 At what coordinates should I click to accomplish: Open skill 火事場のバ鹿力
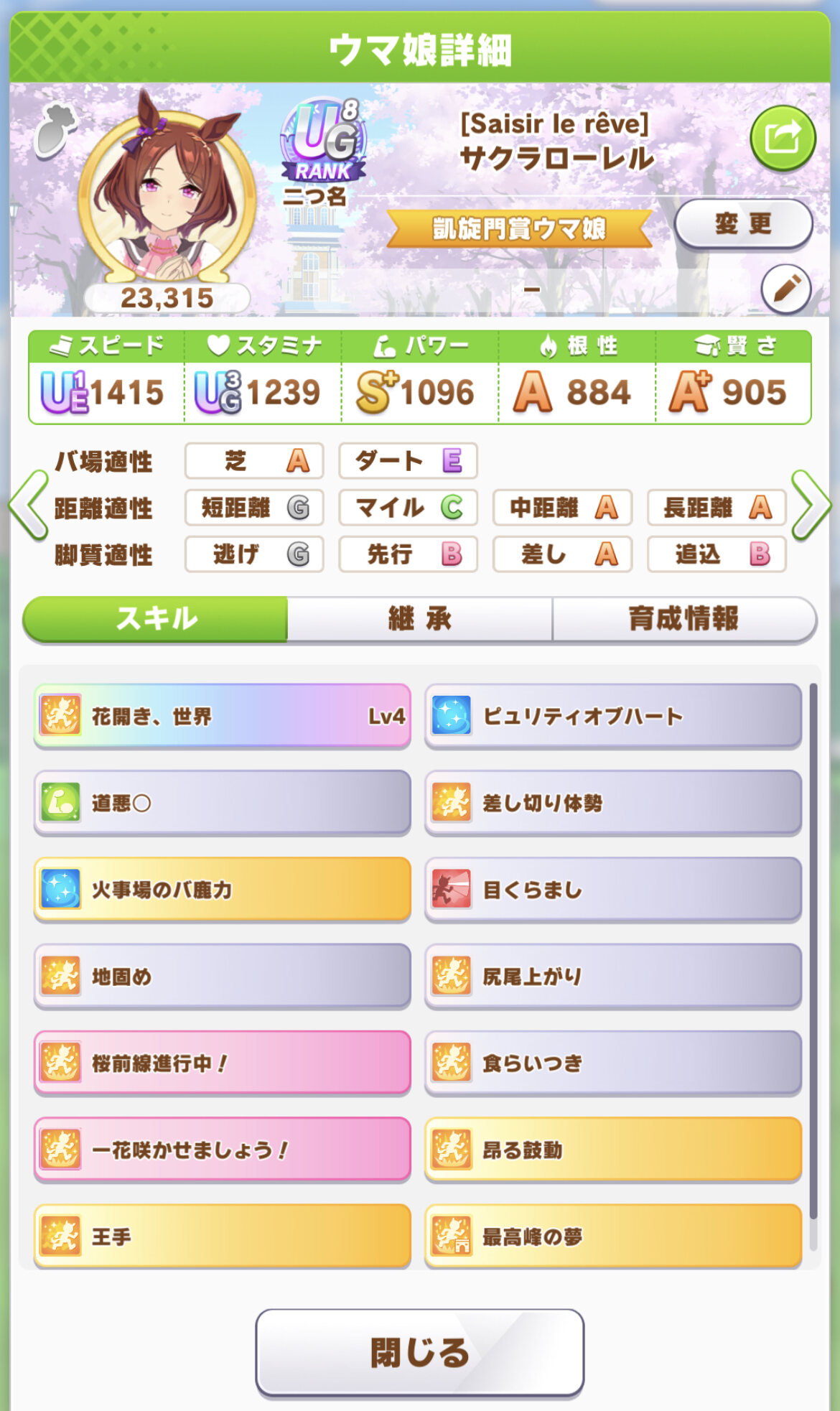pyautogui.click(x=222, y=890)
